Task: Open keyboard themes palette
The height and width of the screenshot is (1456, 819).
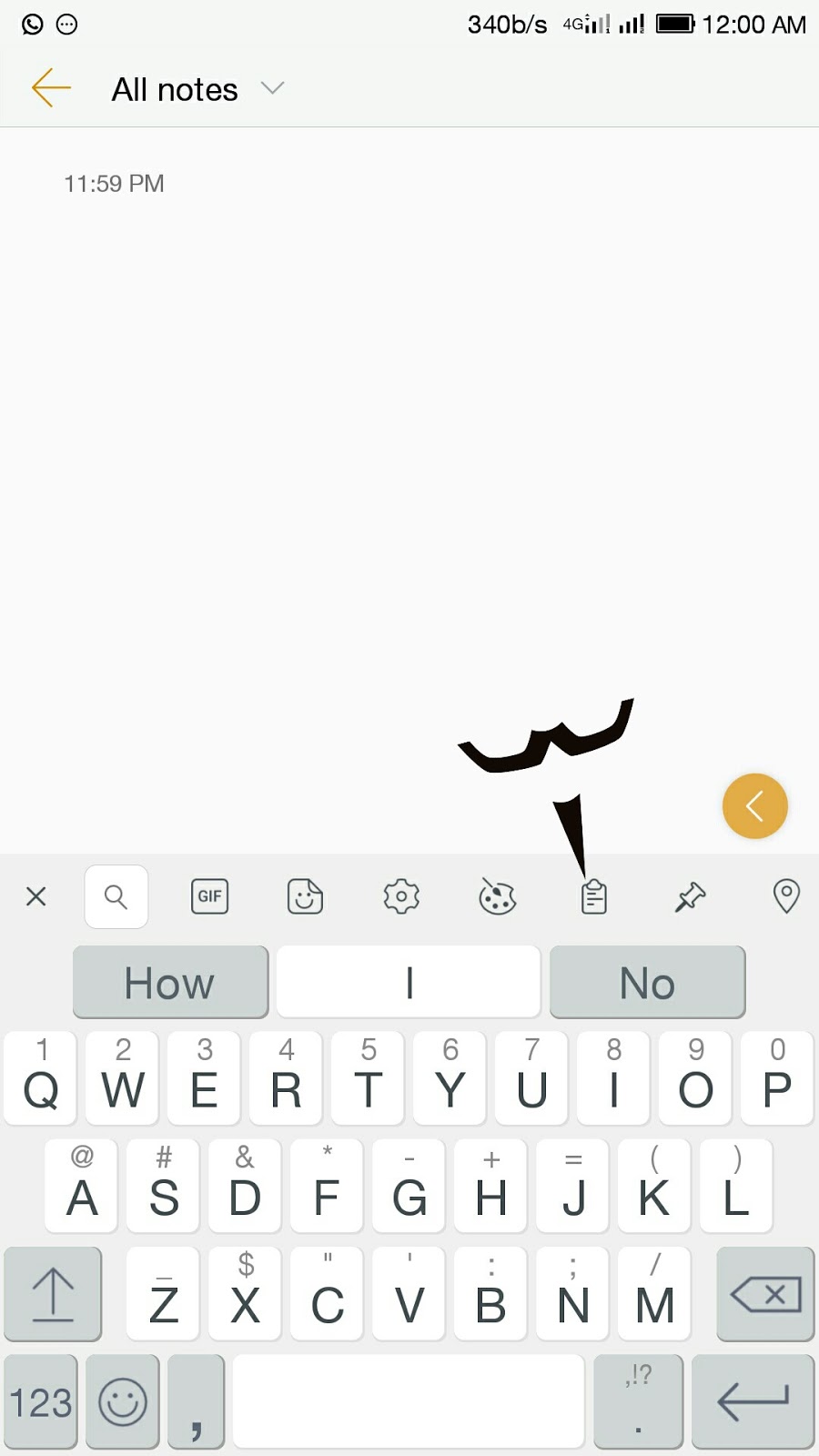Action: pyautogui.click(x=498, y=896)
